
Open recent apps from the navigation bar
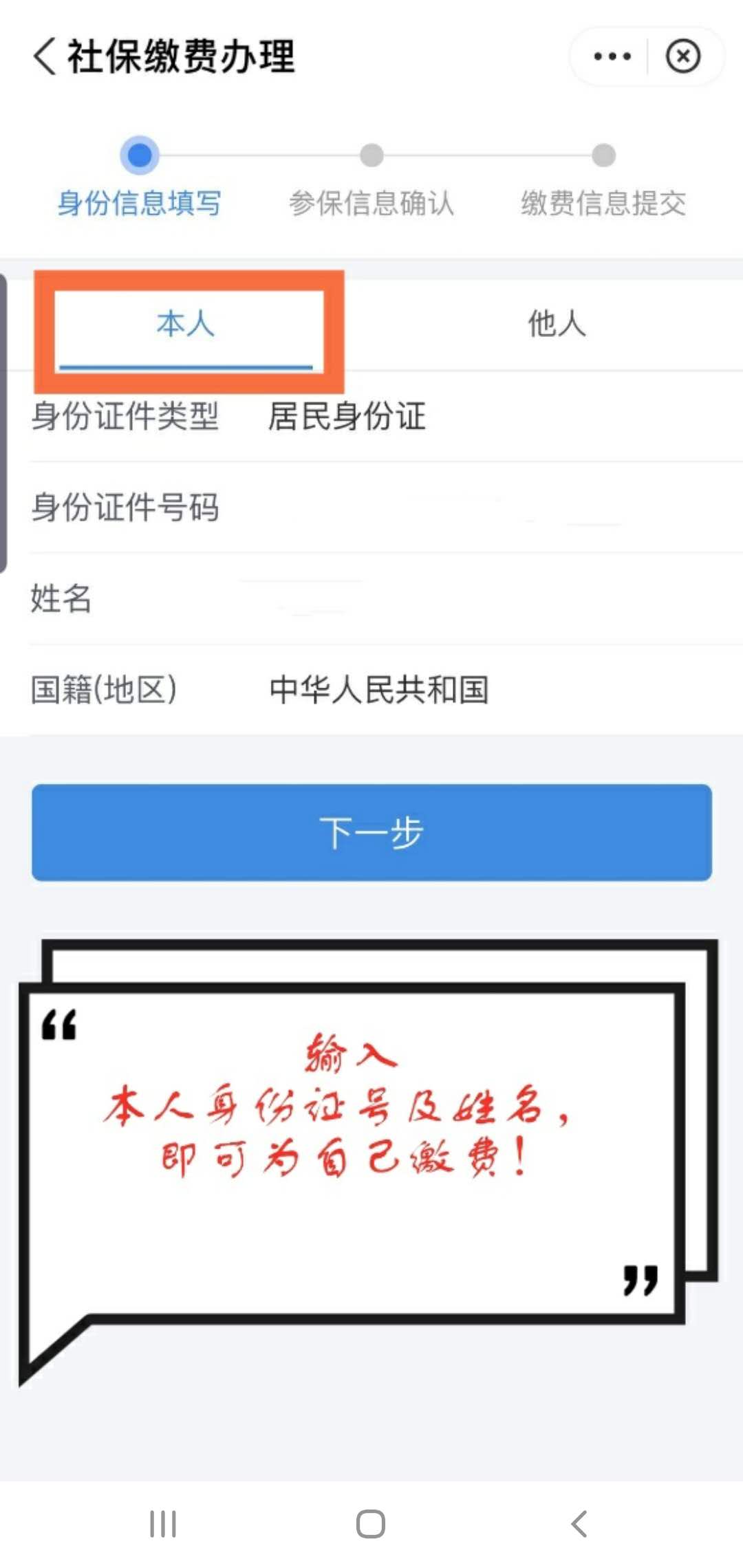coord(163,1524)
